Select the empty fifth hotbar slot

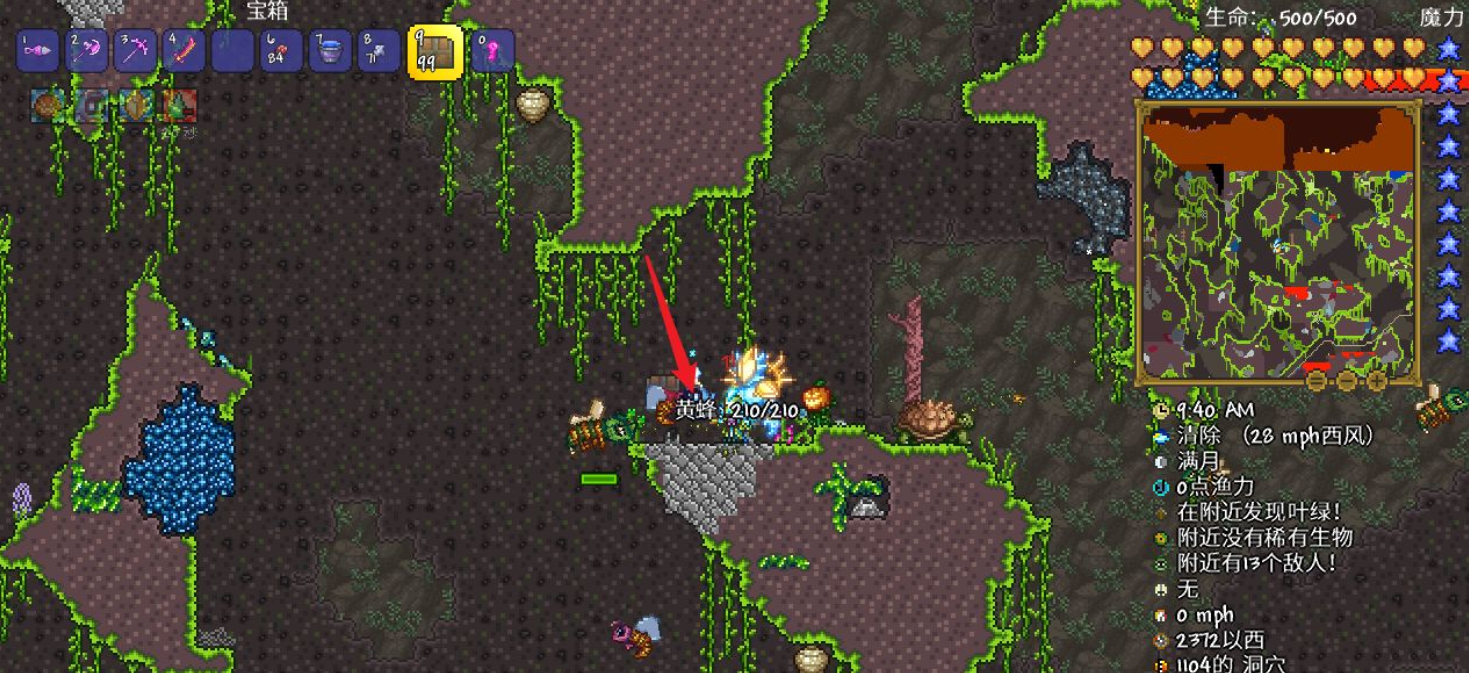click(233, 50)
